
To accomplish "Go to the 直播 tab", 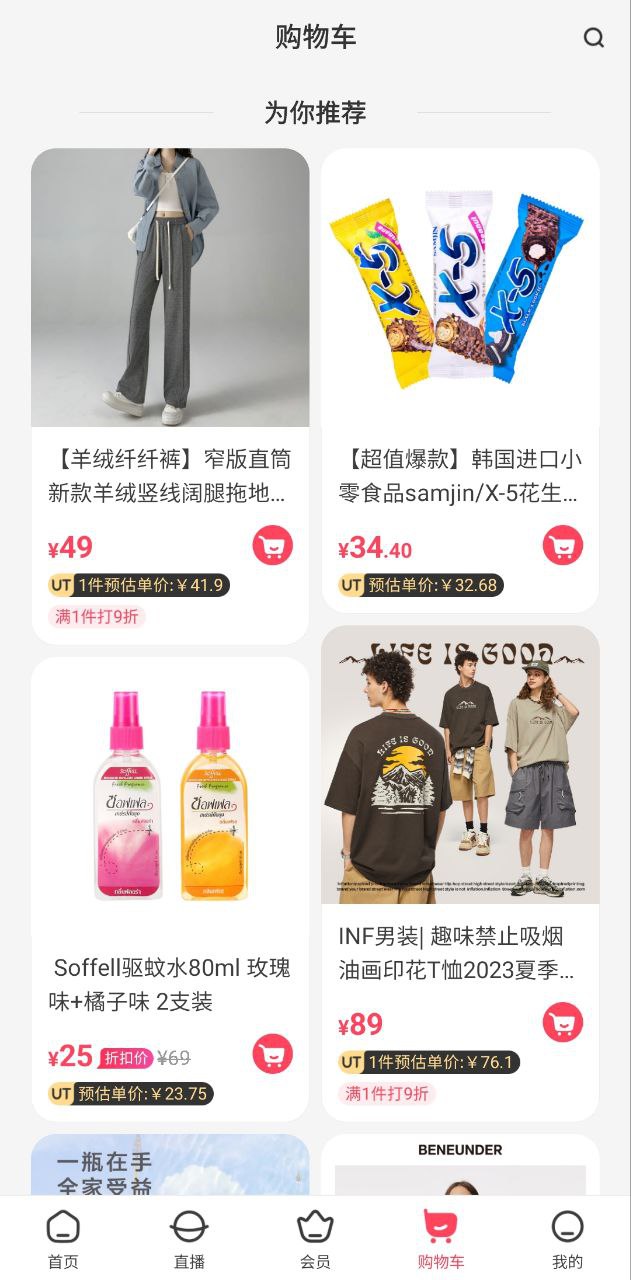I will 189,1239.
